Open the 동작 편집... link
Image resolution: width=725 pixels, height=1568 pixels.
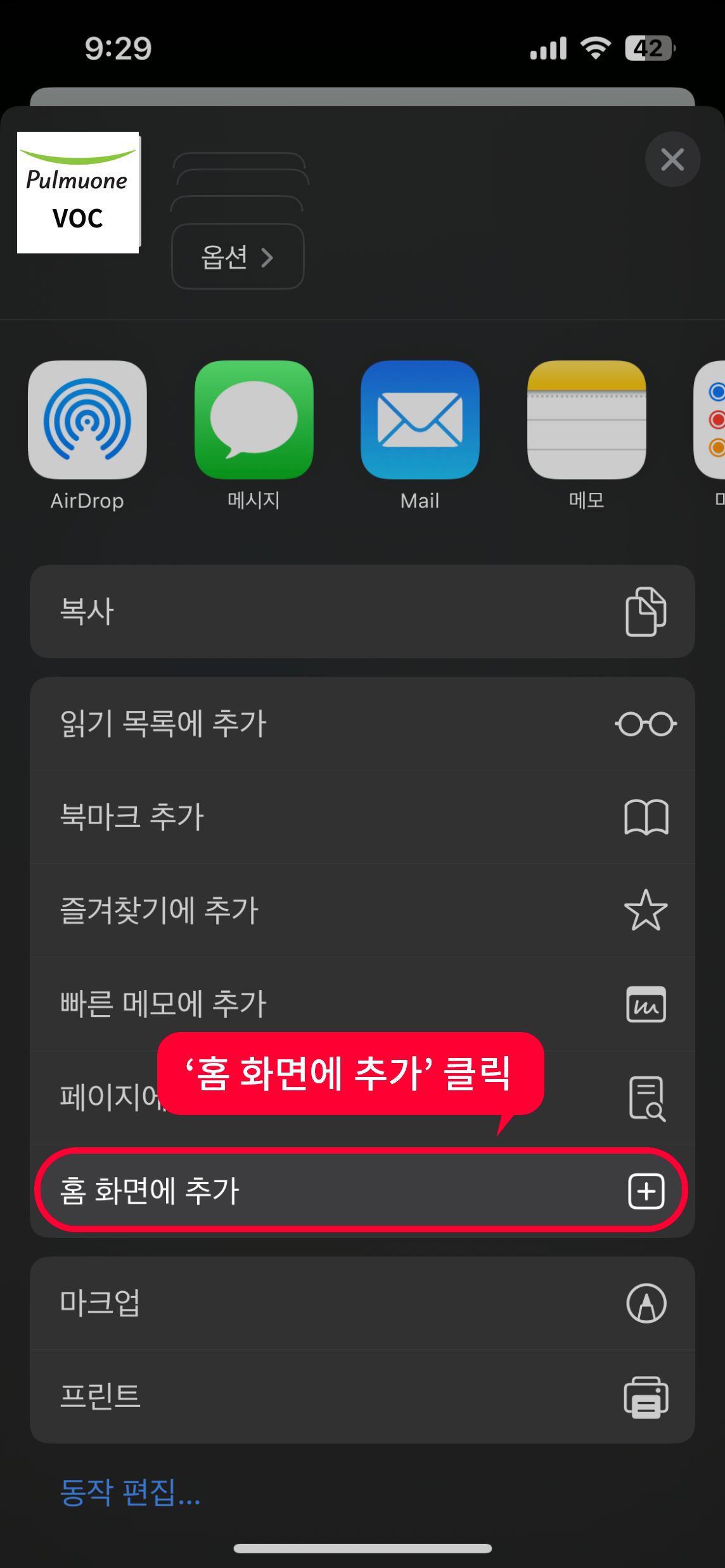click(131, 1493)
